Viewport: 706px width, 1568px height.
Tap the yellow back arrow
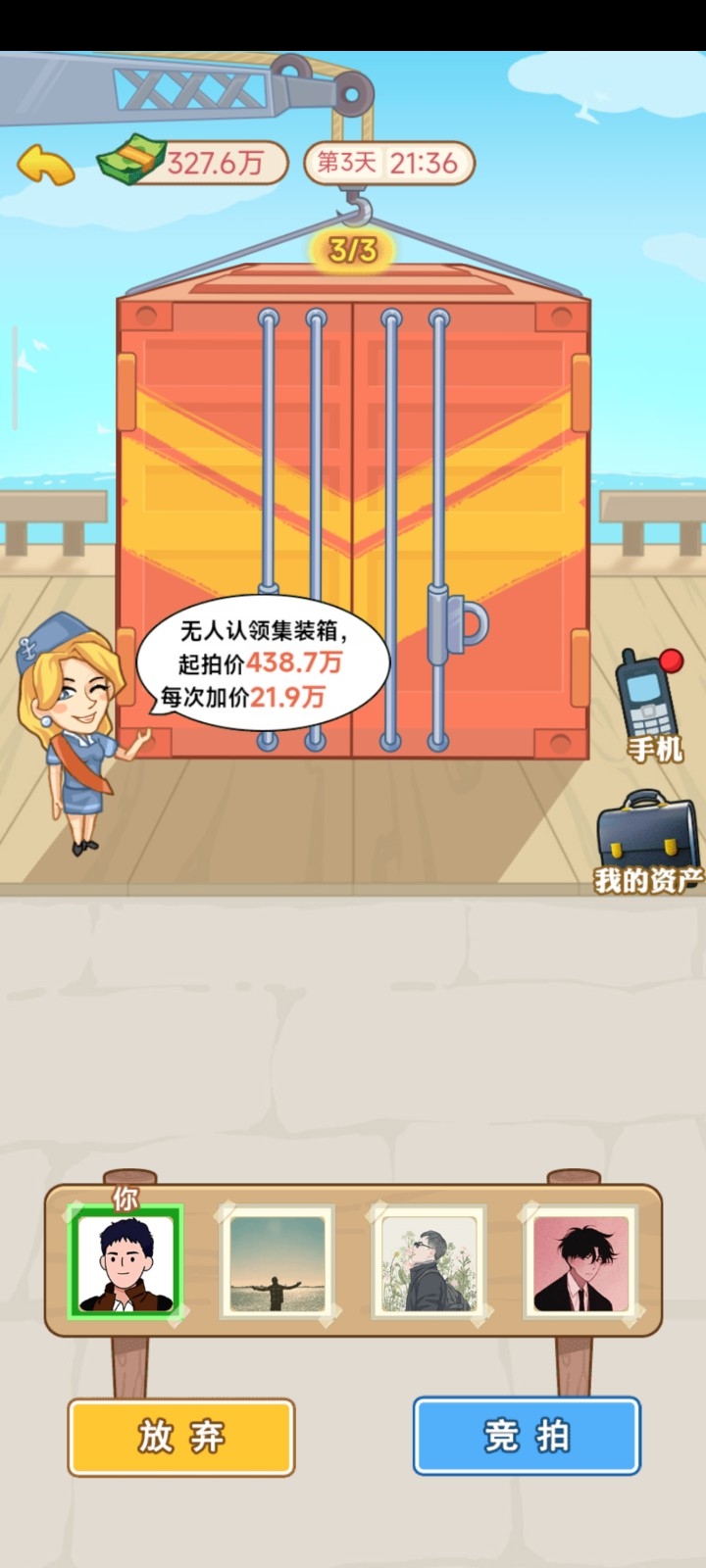[x=46, y=165]
